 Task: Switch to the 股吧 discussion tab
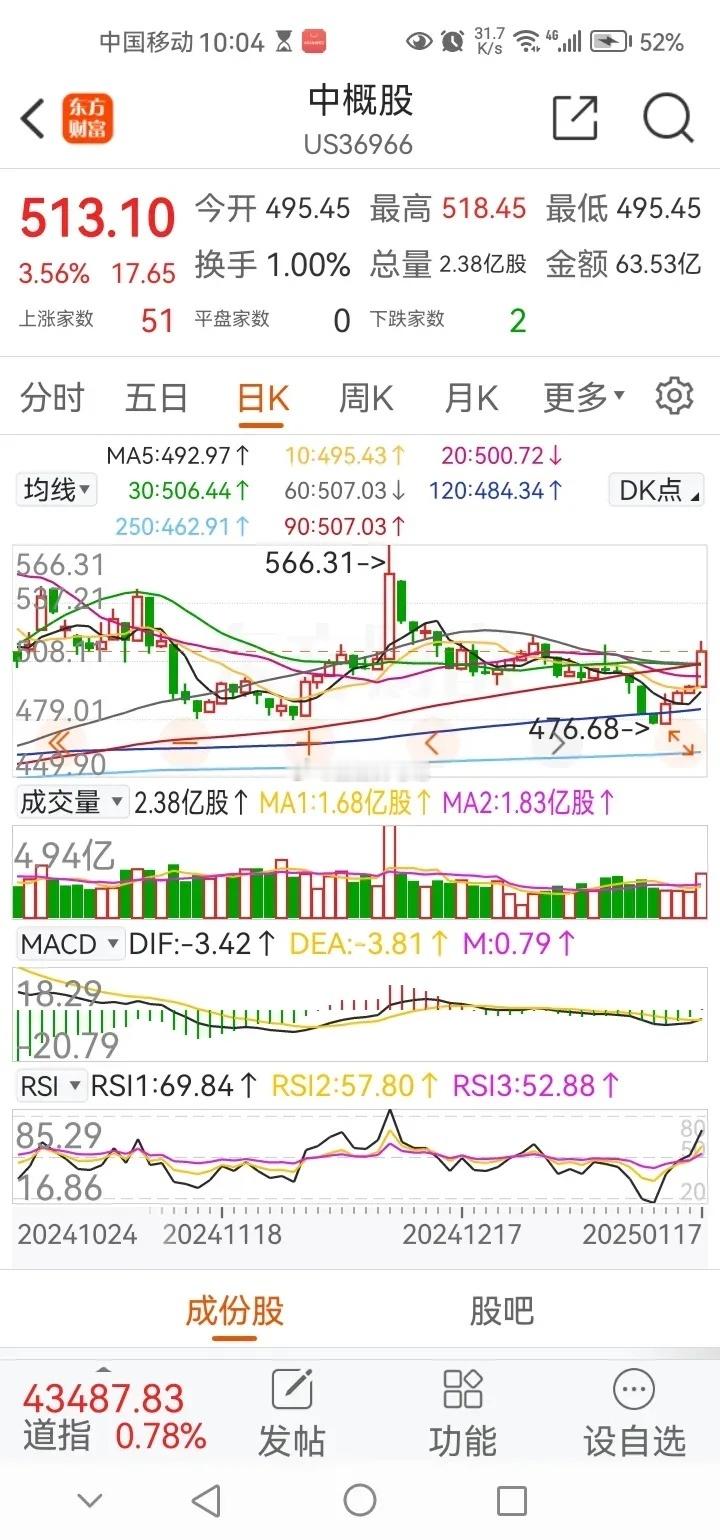(x=500, y=1310)
